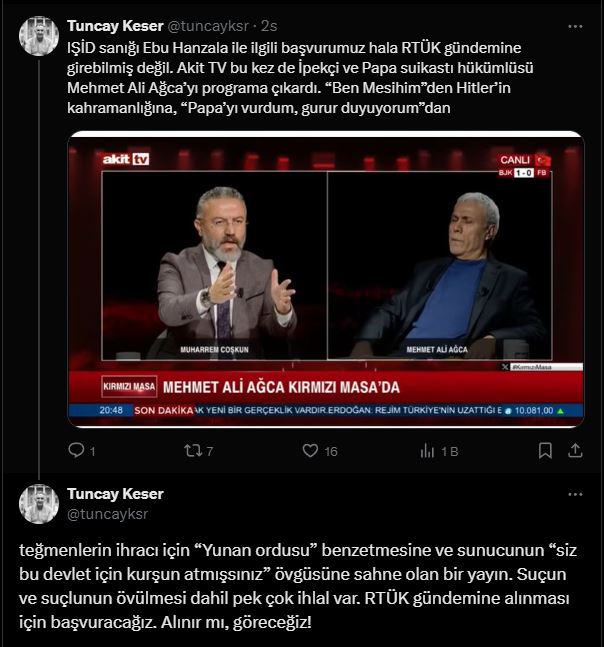604x647 pixels.
Task: Open overflow menu on the second tweet
Action: click(573, 494)
